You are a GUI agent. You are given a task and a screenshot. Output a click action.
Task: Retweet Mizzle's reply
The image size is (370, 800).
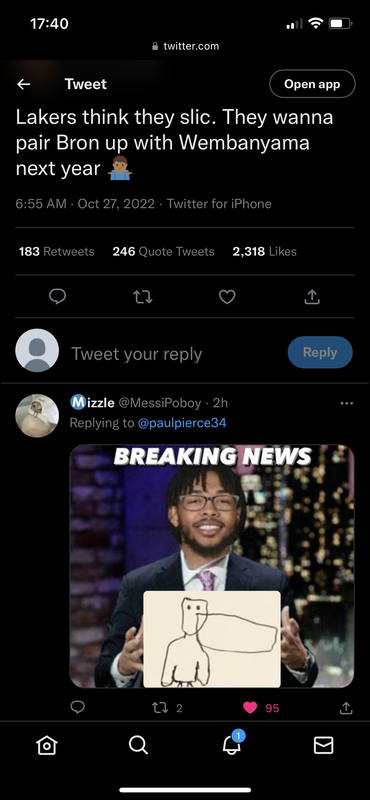pyautogui.click(x=160, y=708)
